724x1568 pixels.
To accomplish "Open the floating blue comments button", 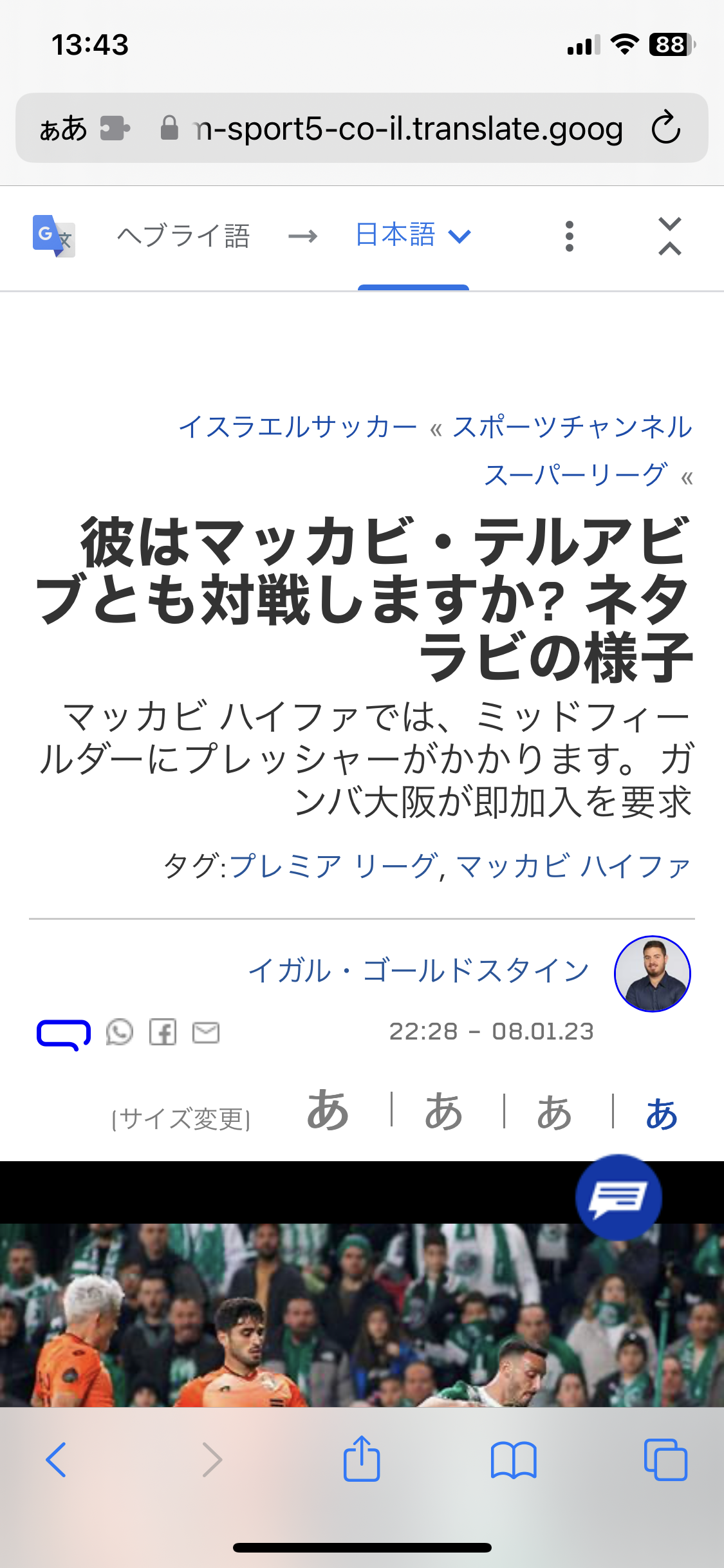I will (618, 1197).
